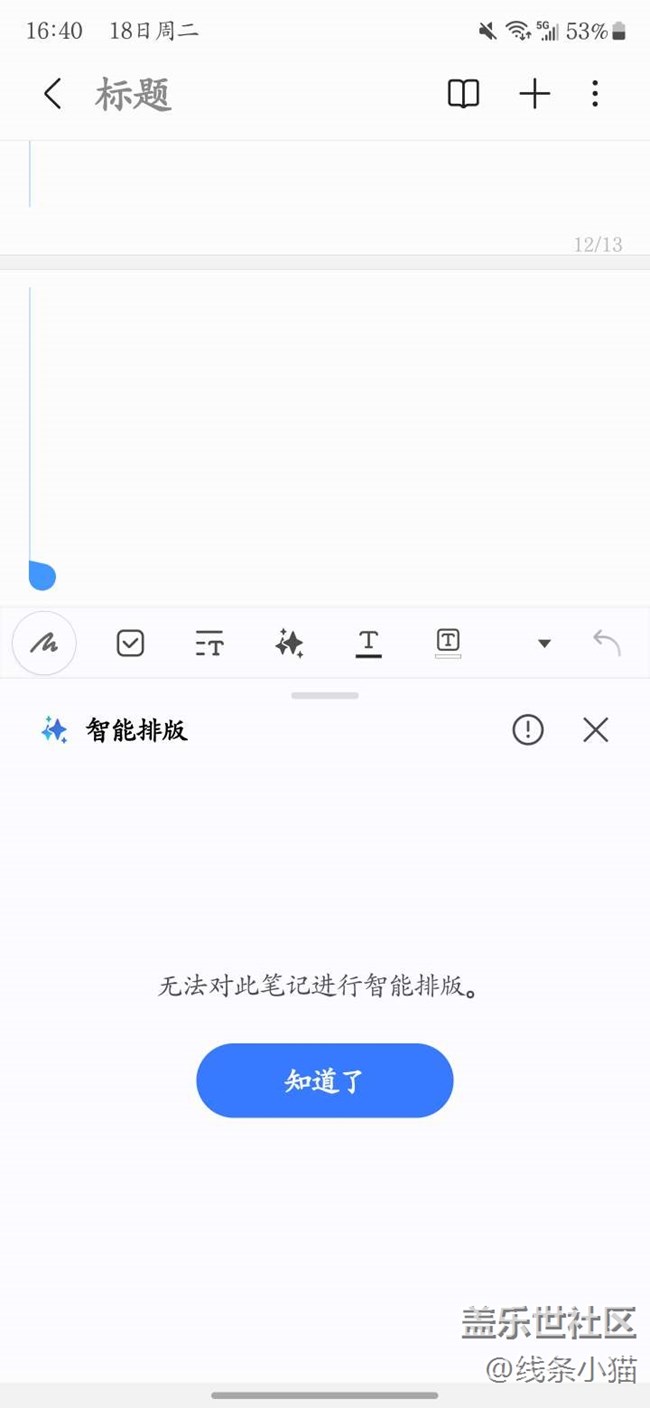Open the three-dot overflow menu

pos(595,94)
